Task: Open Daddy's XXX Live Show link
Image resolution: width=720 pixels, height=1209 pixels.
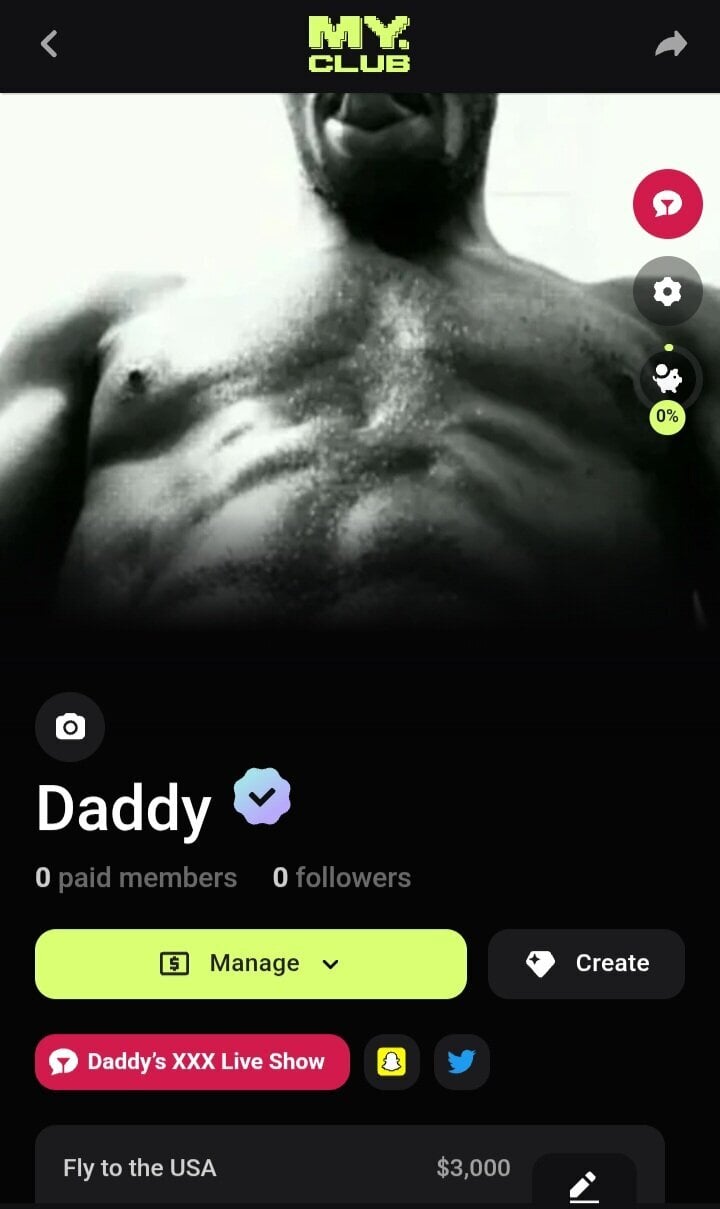Action: pos(192,1062)
